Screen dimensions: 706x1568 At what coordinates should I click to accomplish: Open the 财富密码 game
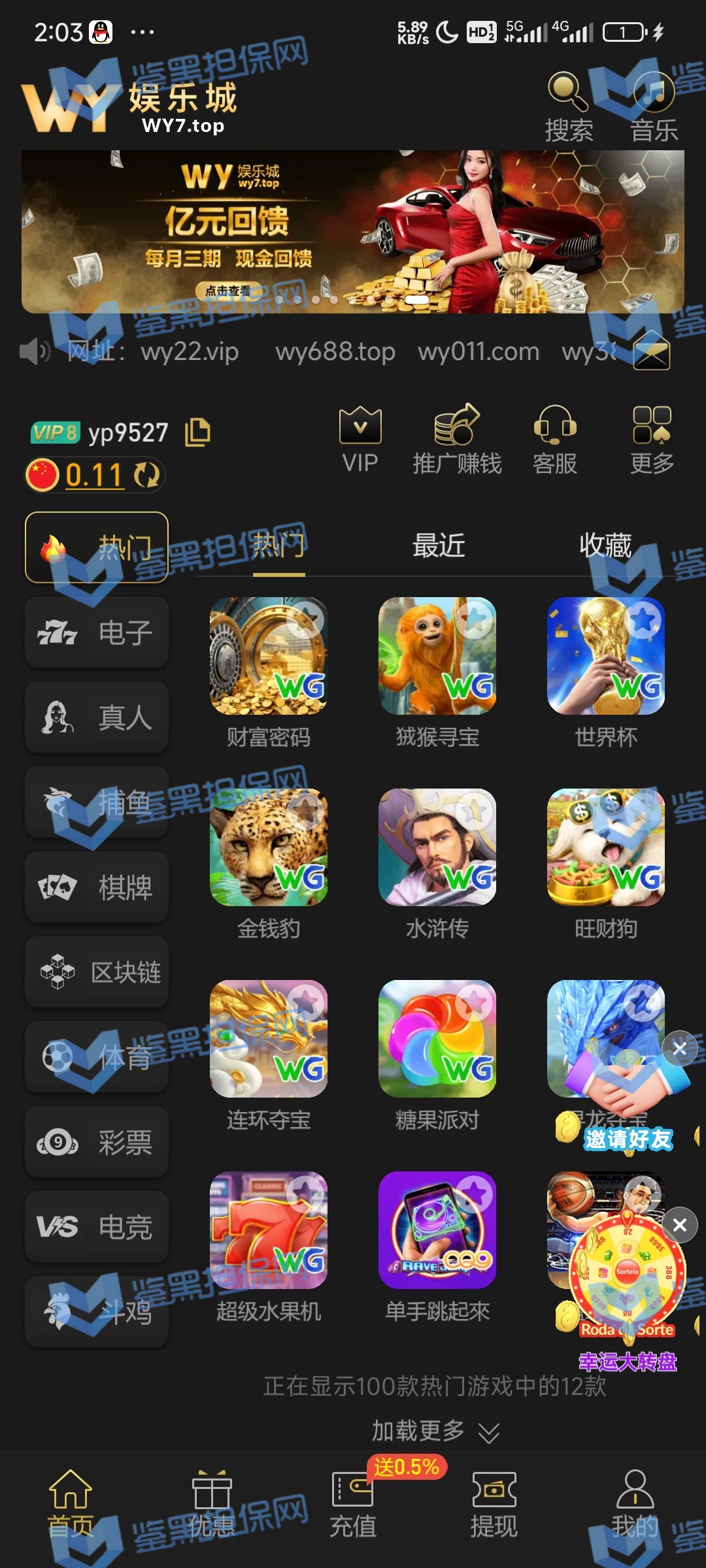click(268, 656)
